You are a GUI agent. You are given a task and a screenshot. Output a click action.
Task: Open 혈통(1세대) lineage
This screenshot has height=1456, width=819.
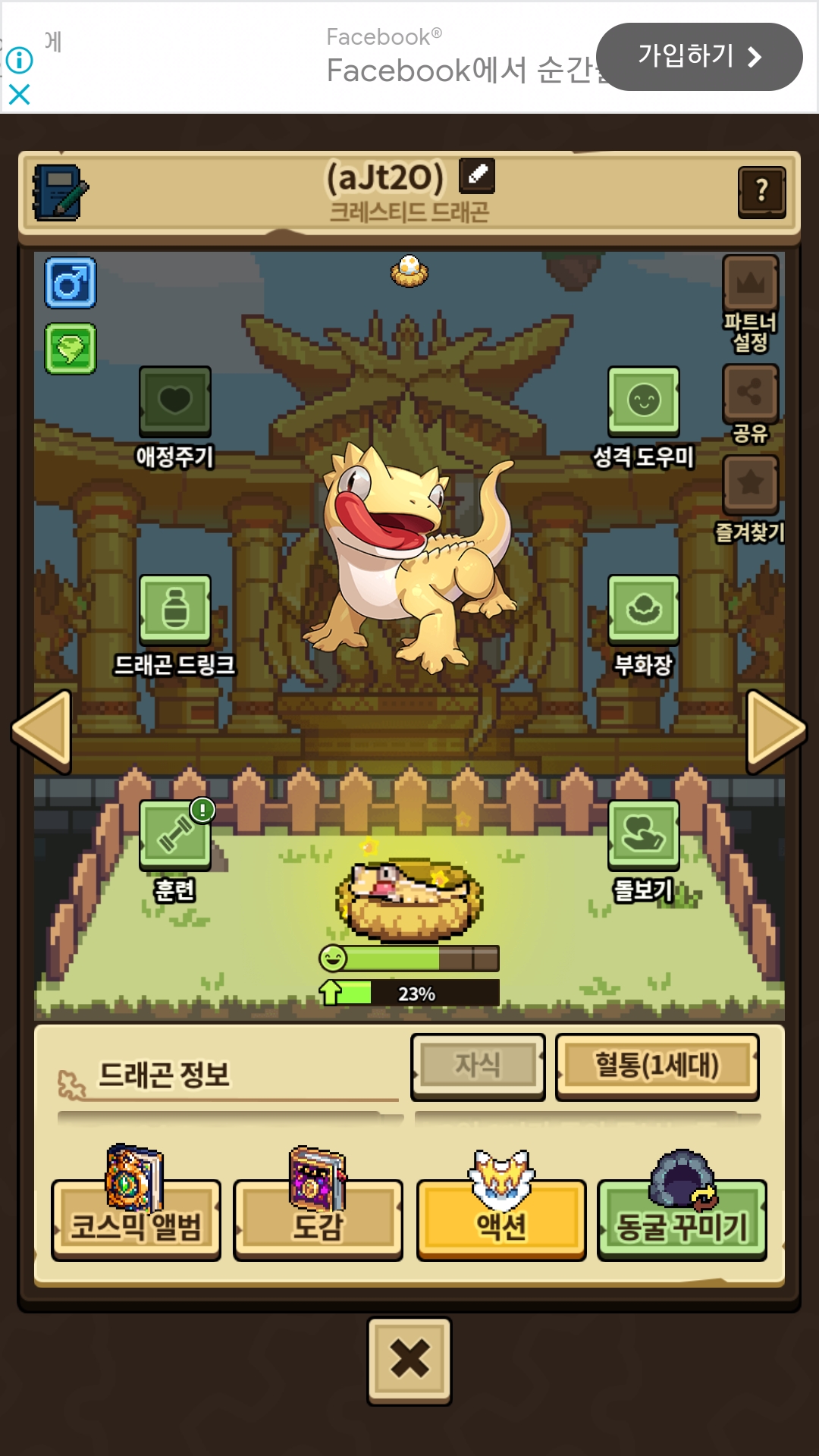click(657, 1066)
